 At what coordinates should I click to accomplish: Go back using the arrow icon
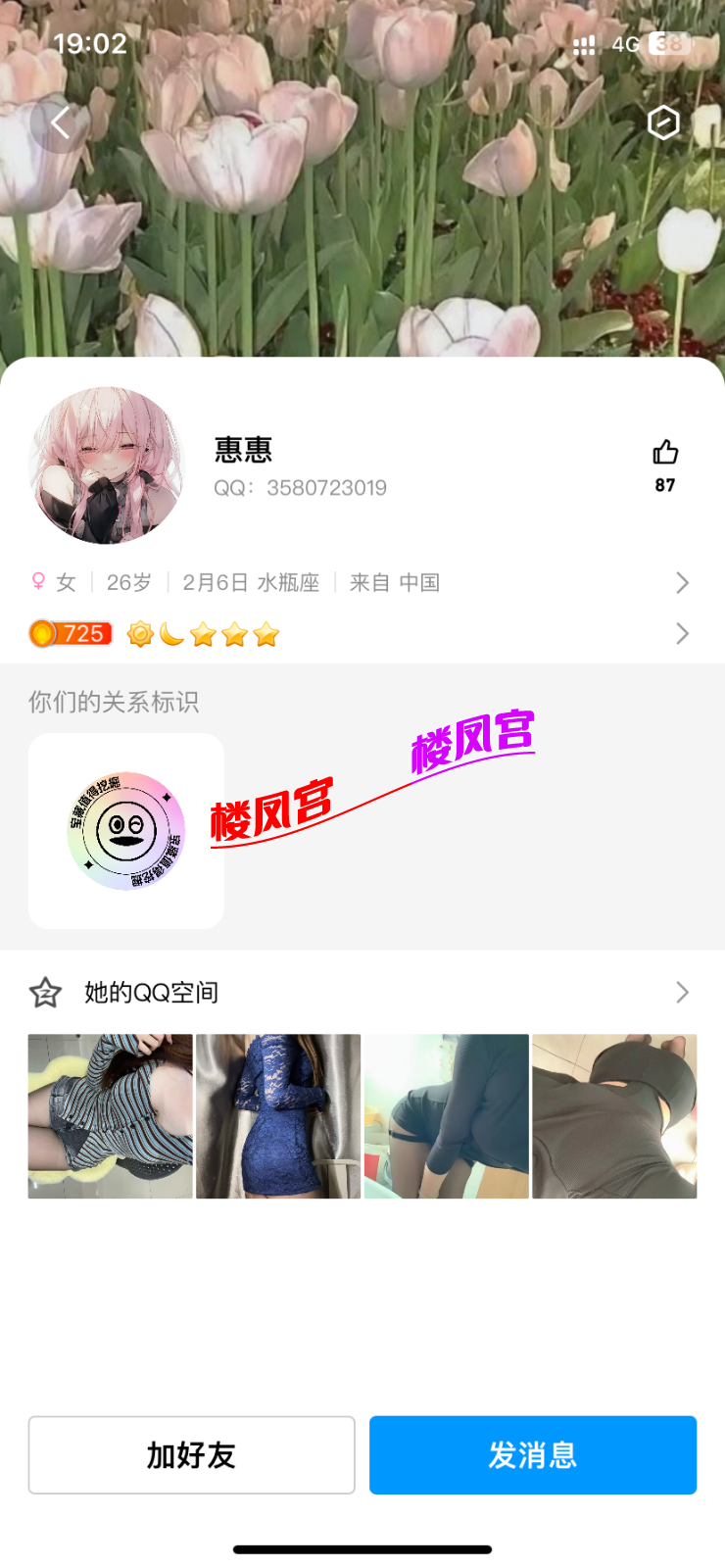click(x=61, y=123)
